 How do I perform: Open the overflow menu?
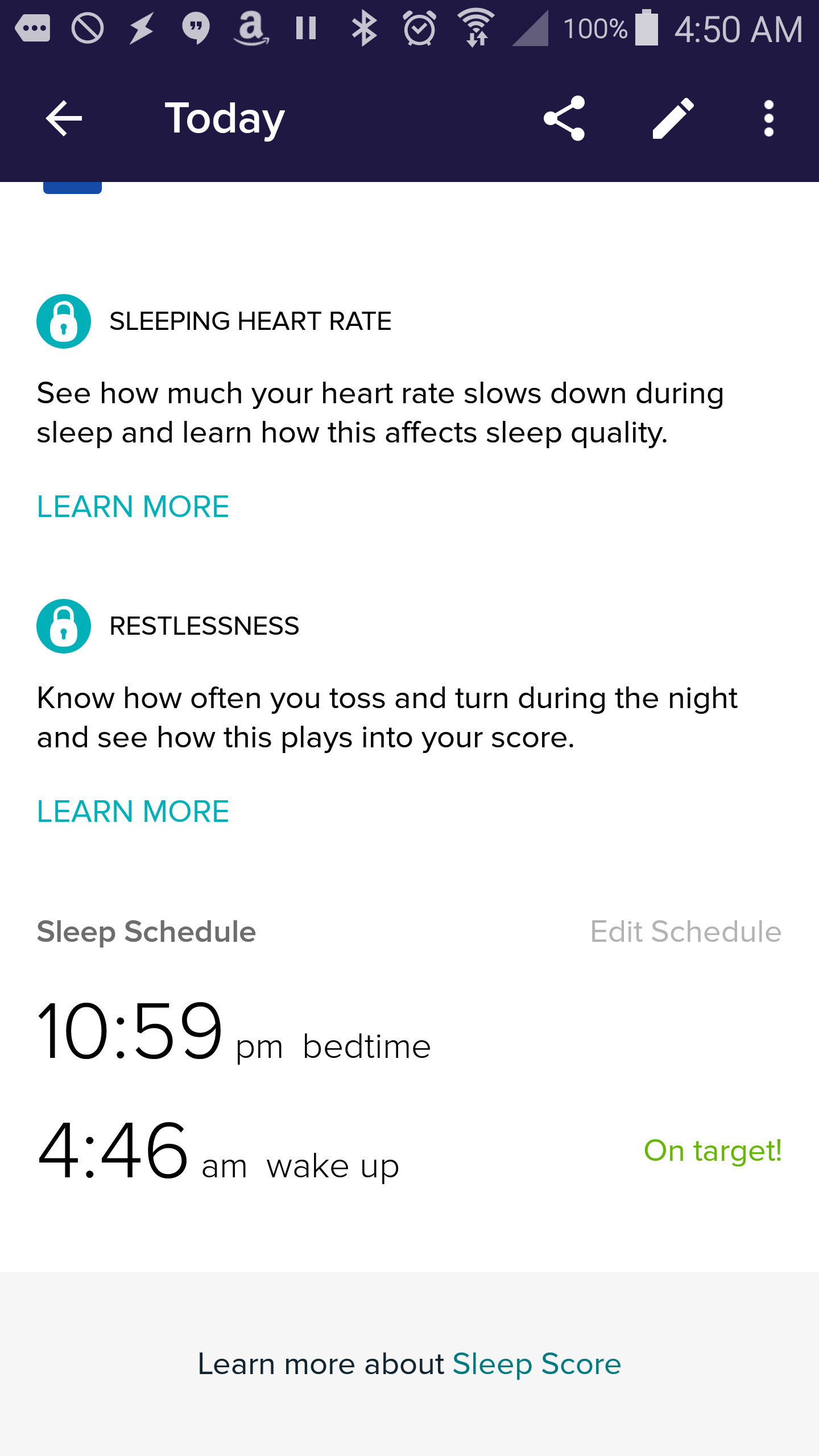(768, 118)
